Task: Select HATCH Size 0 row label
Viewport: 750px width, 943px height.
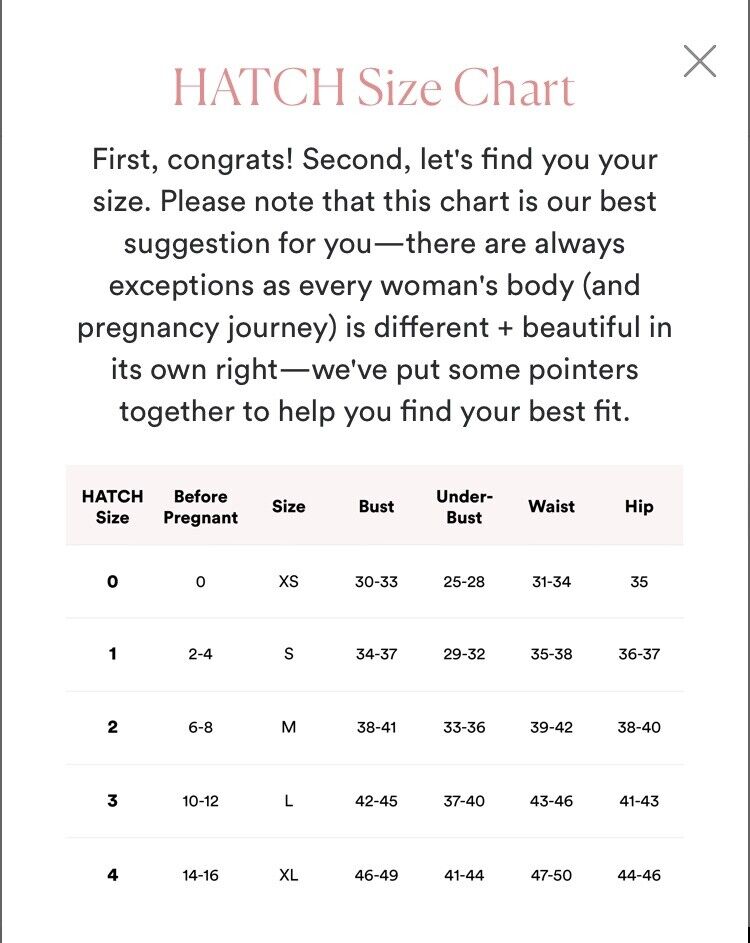Action: point(112,581)
